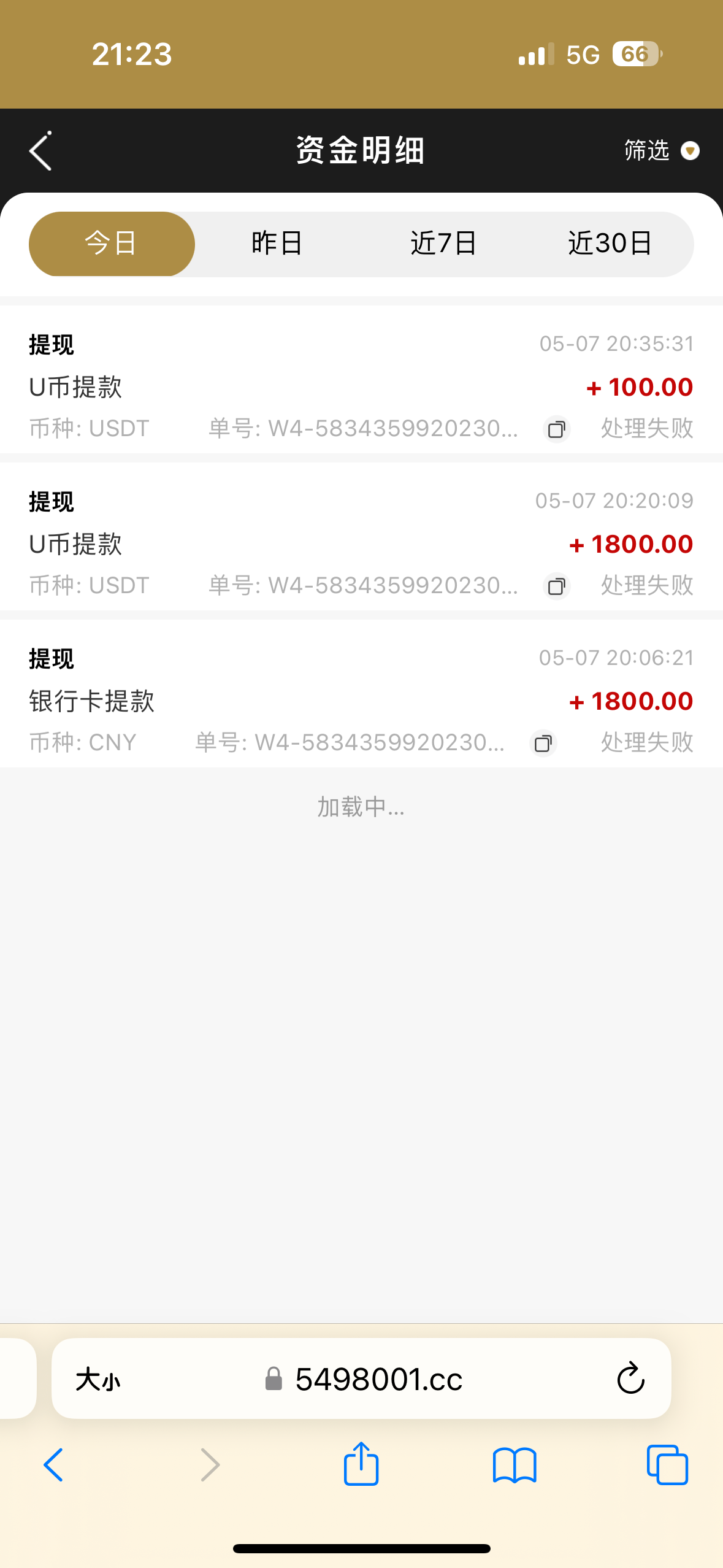Select the 近7日 time range
This screenshot has width=723, height=1568.
(444, 244)
